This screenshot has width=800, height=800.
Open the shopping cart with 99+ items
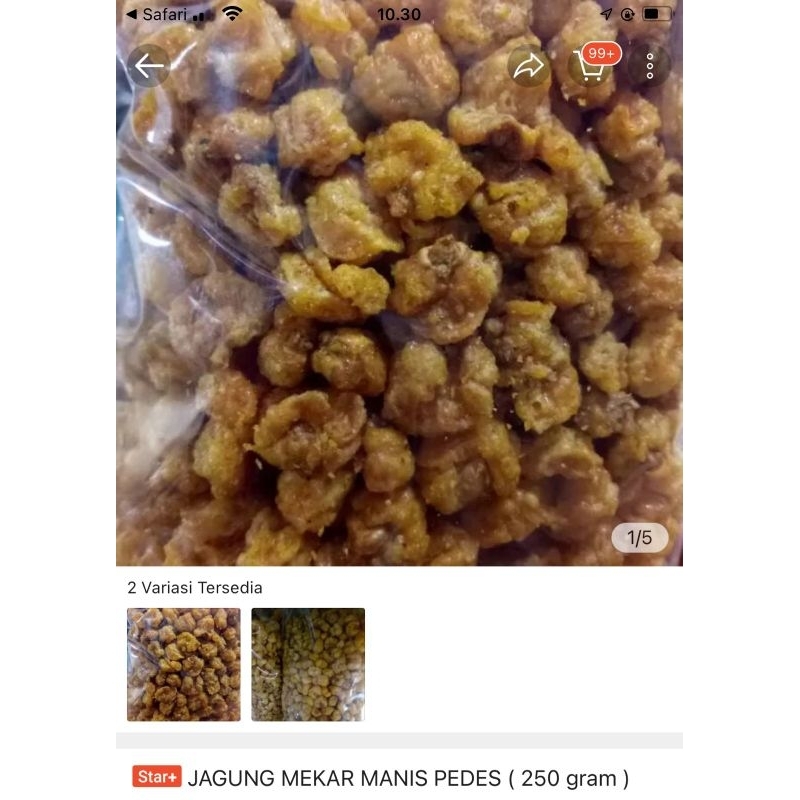click(590, 66)
